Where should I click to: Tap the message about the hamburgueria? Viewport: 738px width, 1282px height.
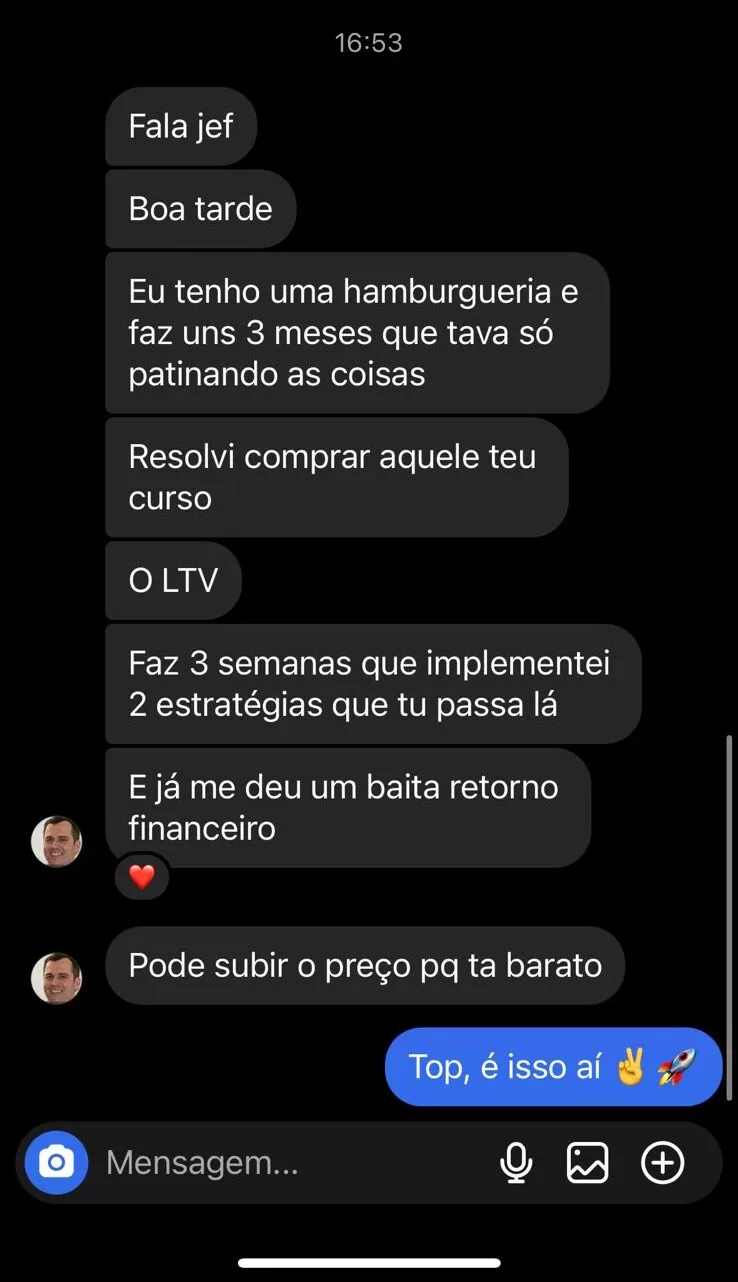click(x=355, y=332)
